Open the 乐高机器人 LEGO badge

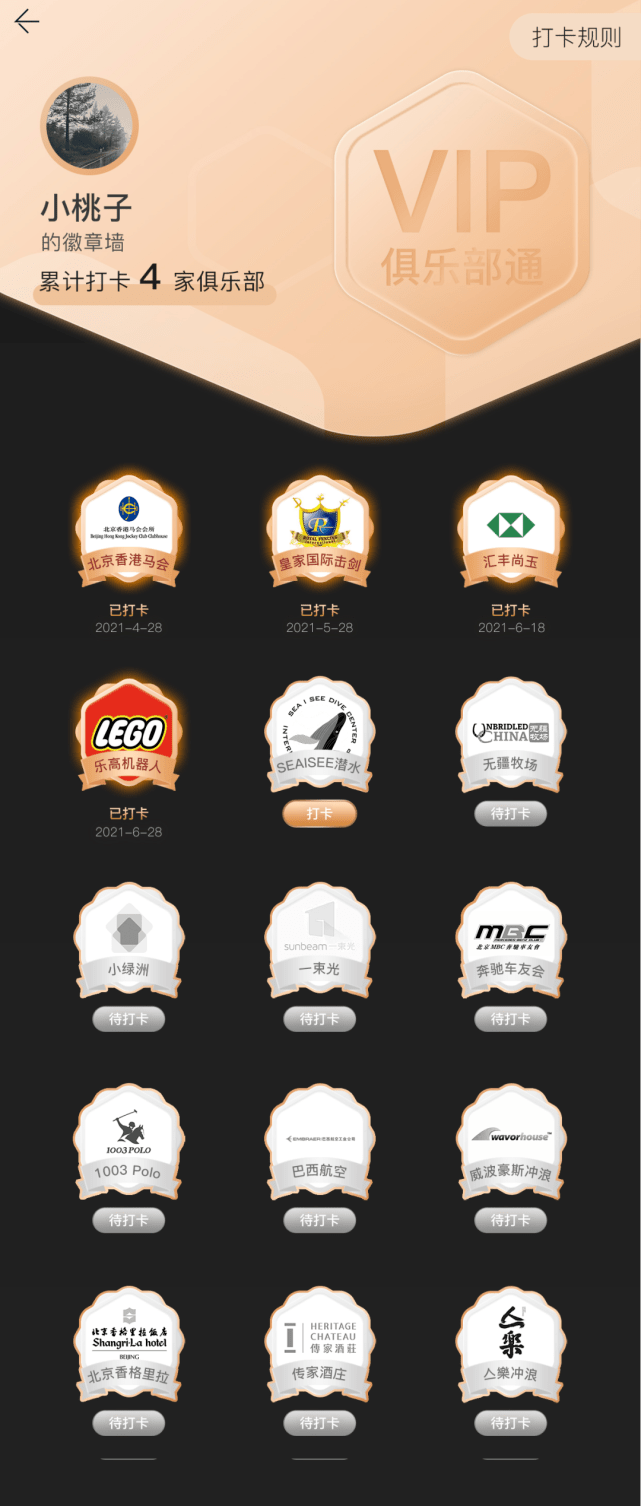click(128, 737)
